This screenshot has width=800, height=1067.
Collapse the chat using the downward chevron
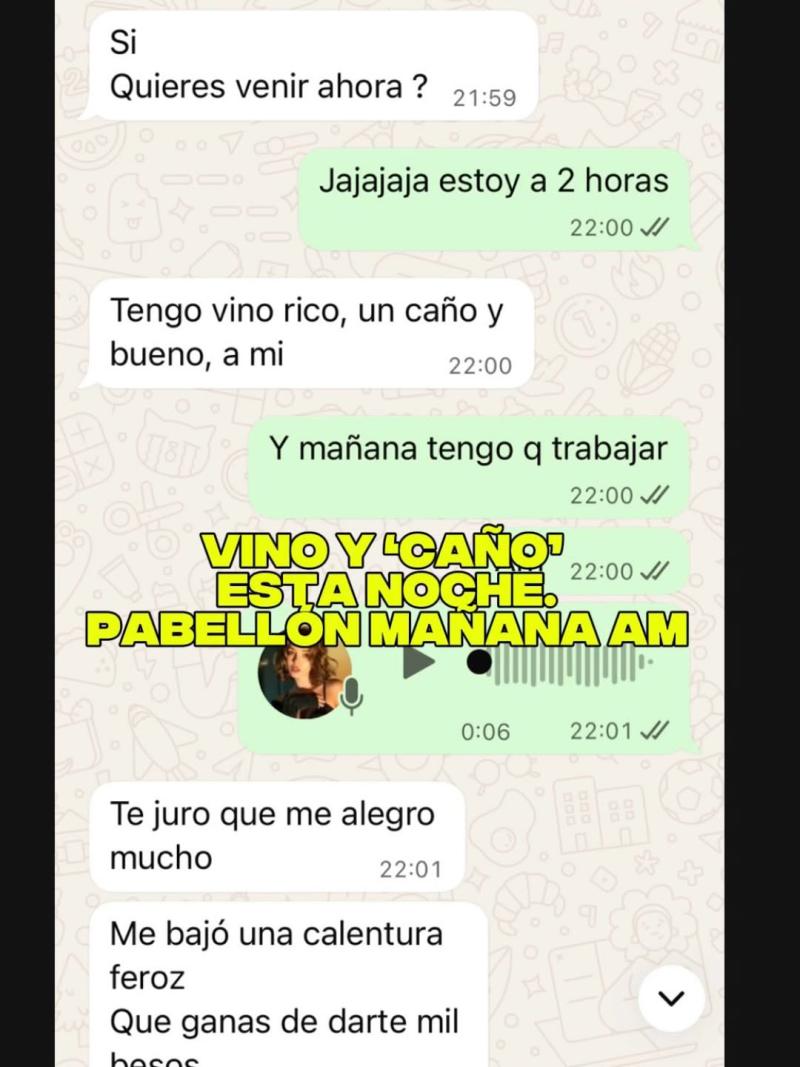[672, 1000]
